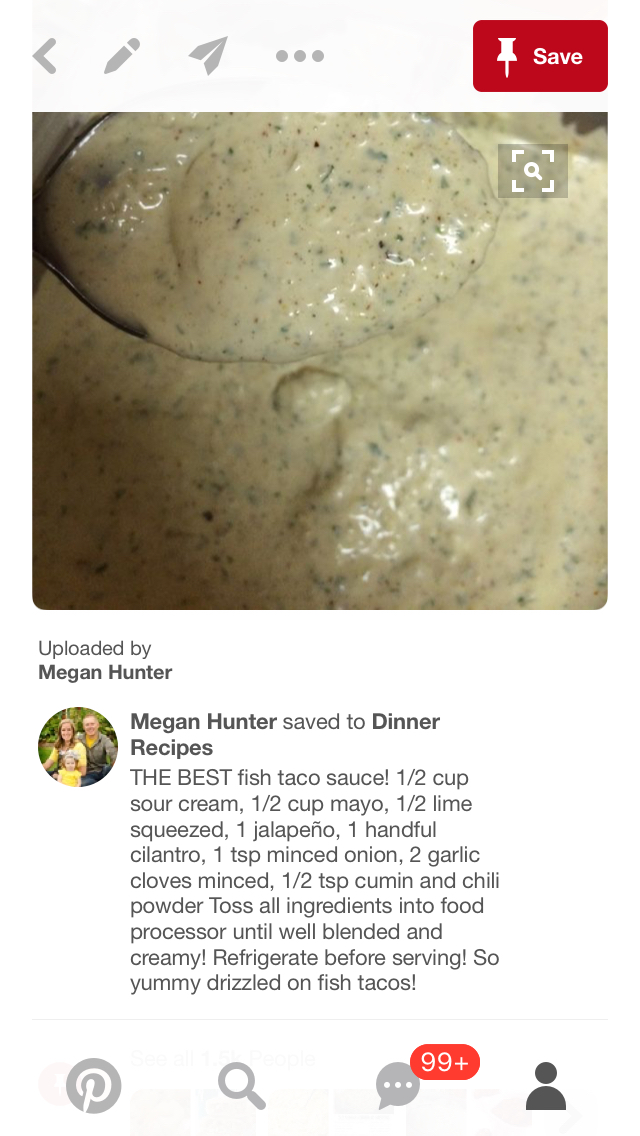
Task: Open Megan Hunter's profile picture
Action: point(78,747)
